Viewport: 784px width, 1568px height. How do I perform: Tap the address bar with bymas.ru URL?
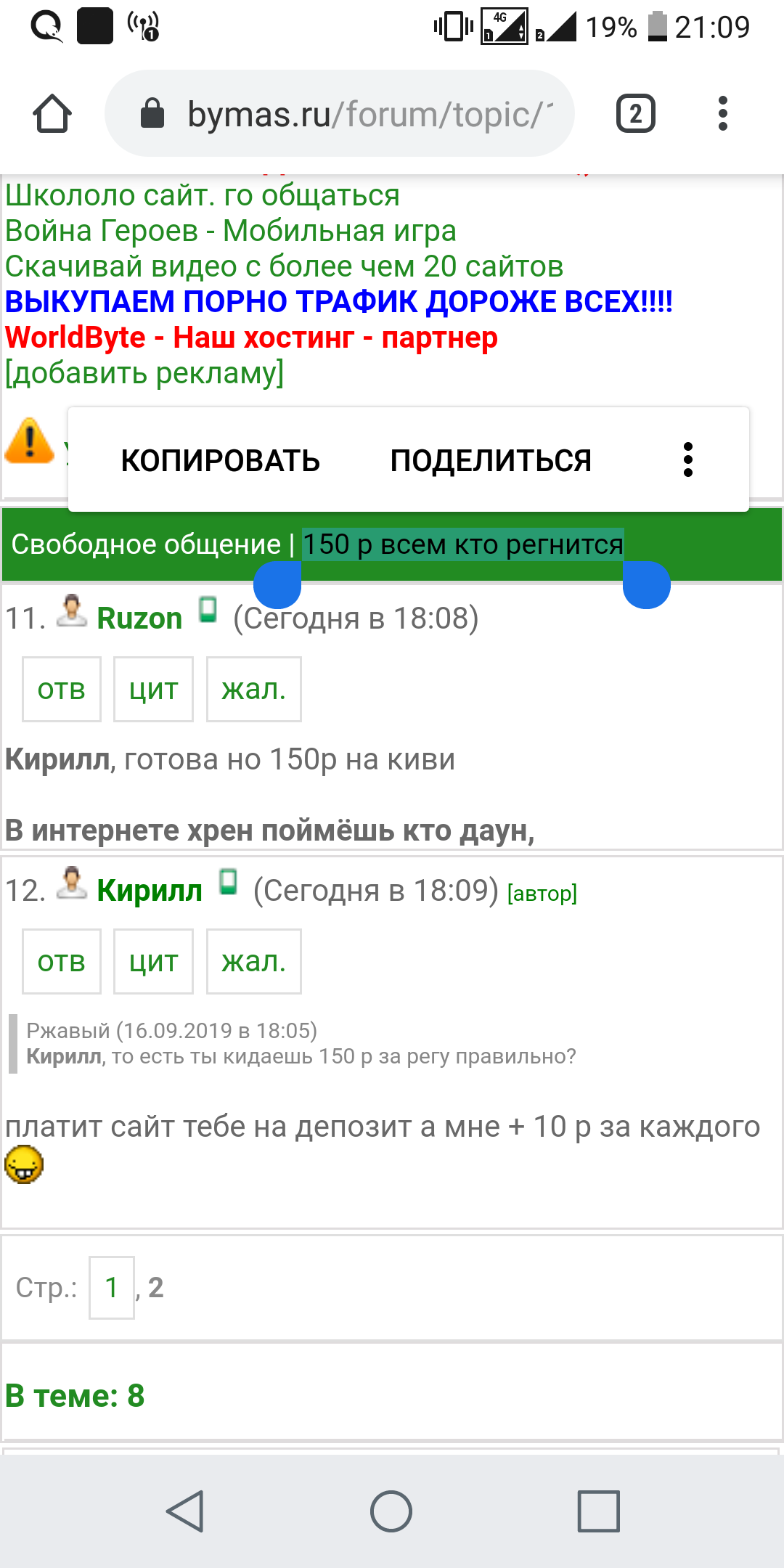(341, 114)
